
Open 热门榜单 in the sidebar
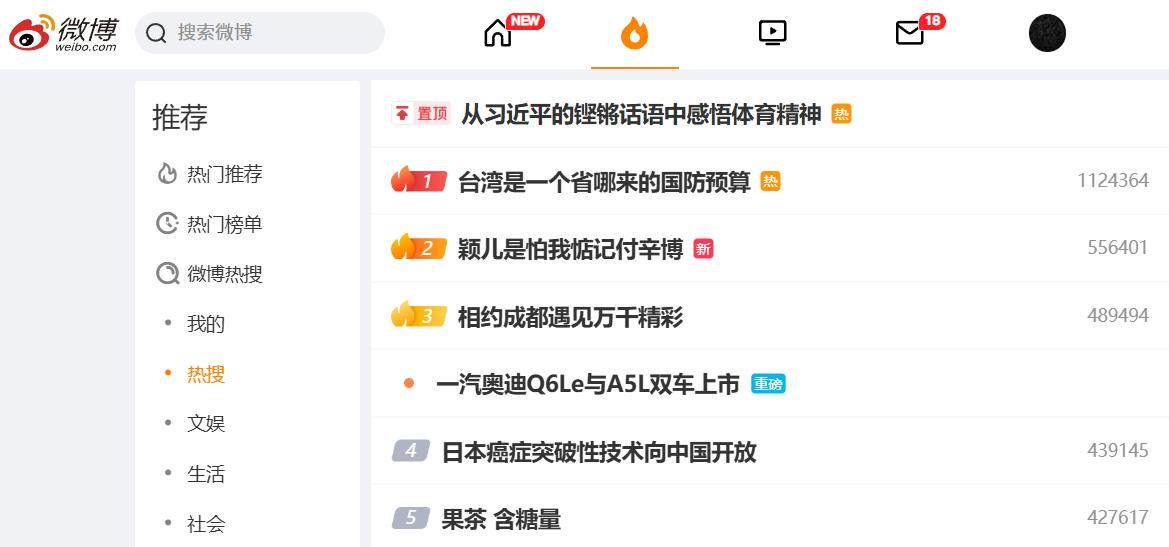tap(224, 224)
